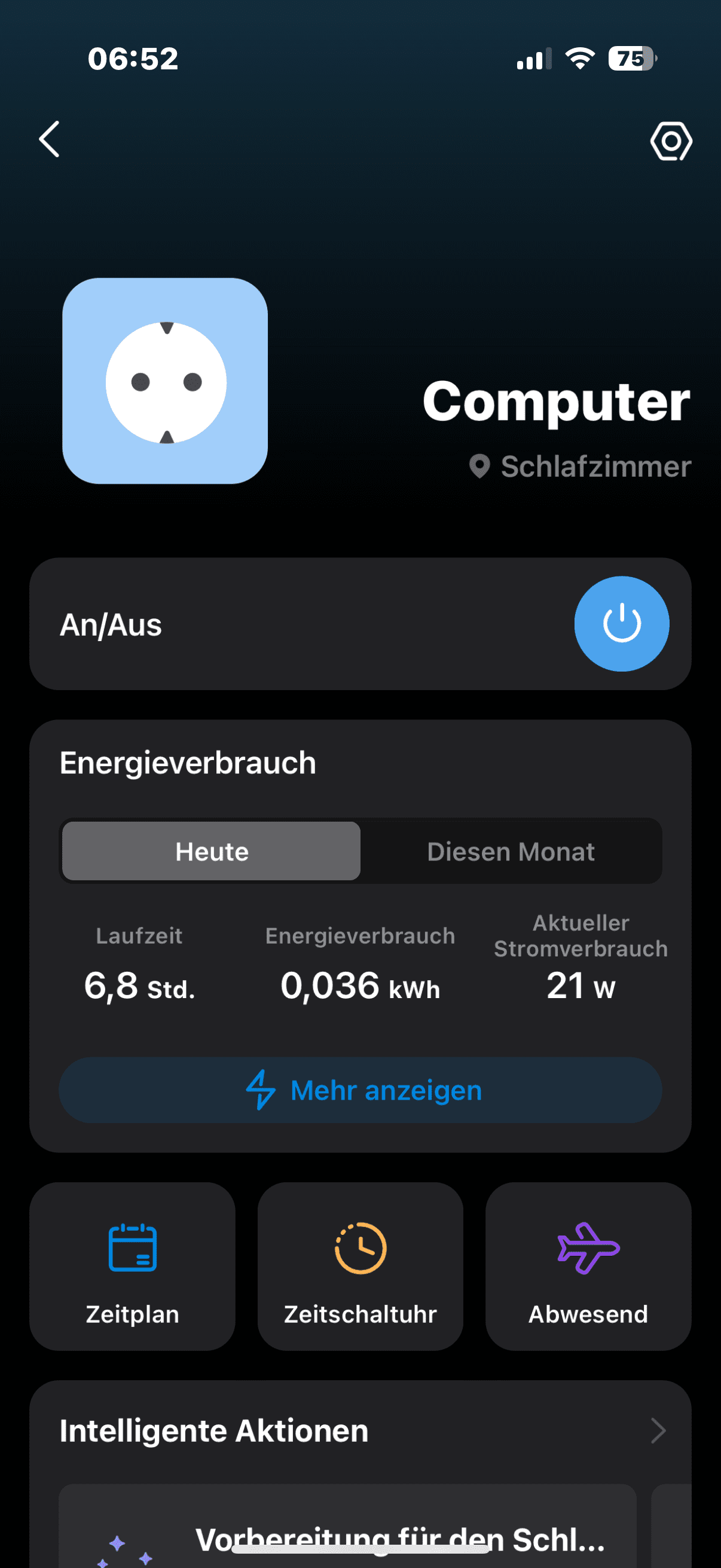Switch to the Diesen Monat tab
The height and width of the screenshot is (1568, 721).
[511, 851]
